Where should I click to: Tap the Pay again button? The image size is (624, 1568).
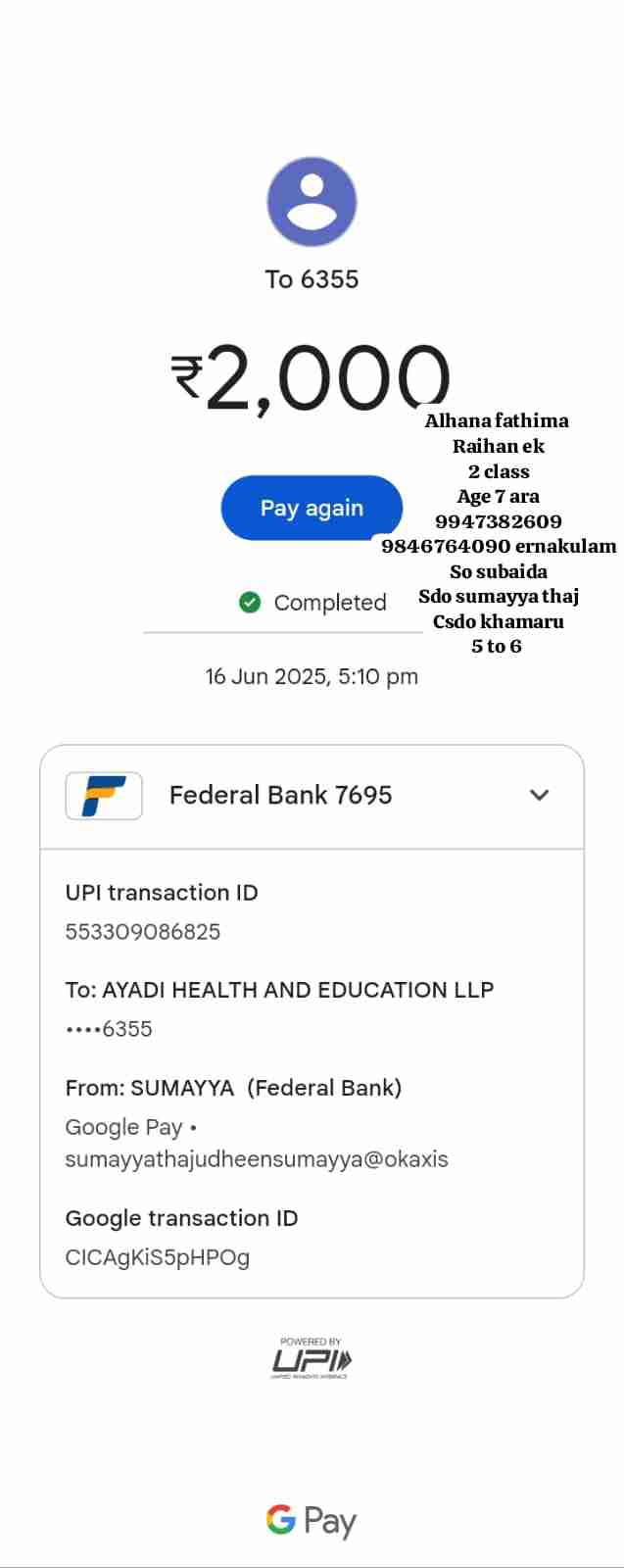point(312,508)
